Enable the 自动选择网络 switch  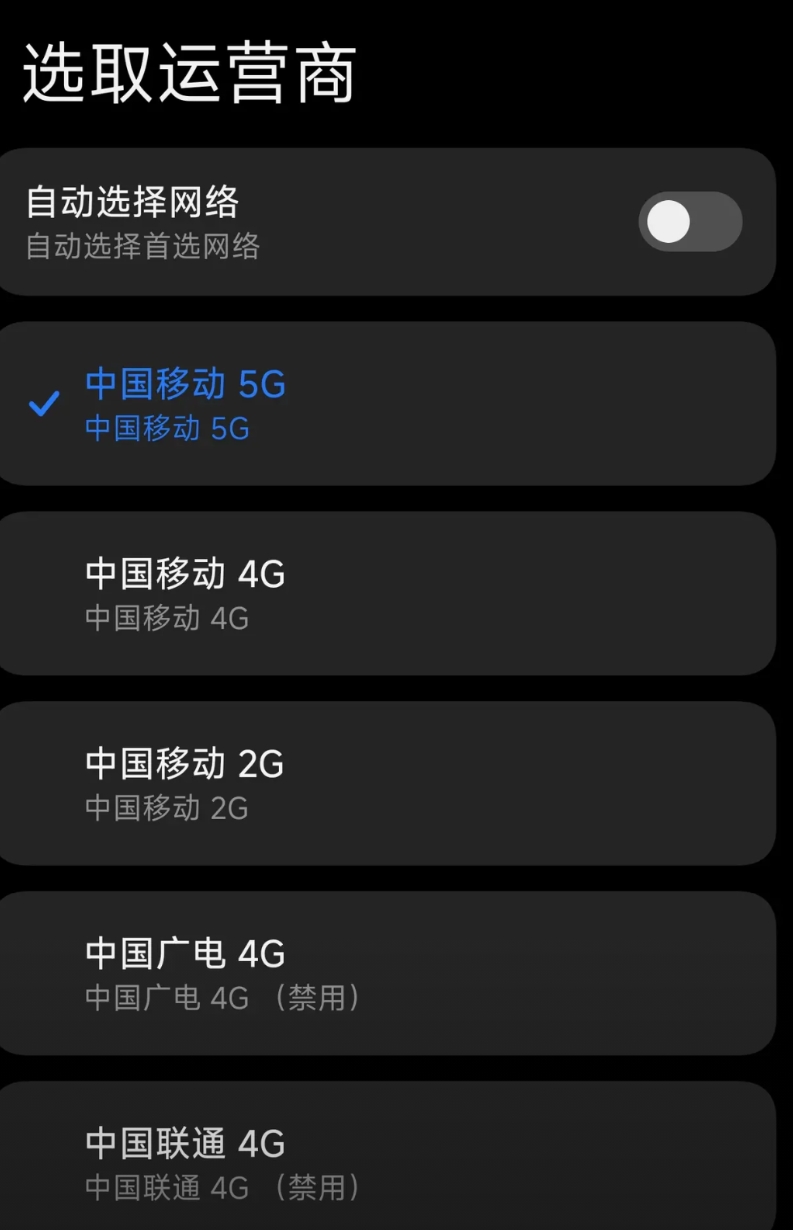point(690,221)
